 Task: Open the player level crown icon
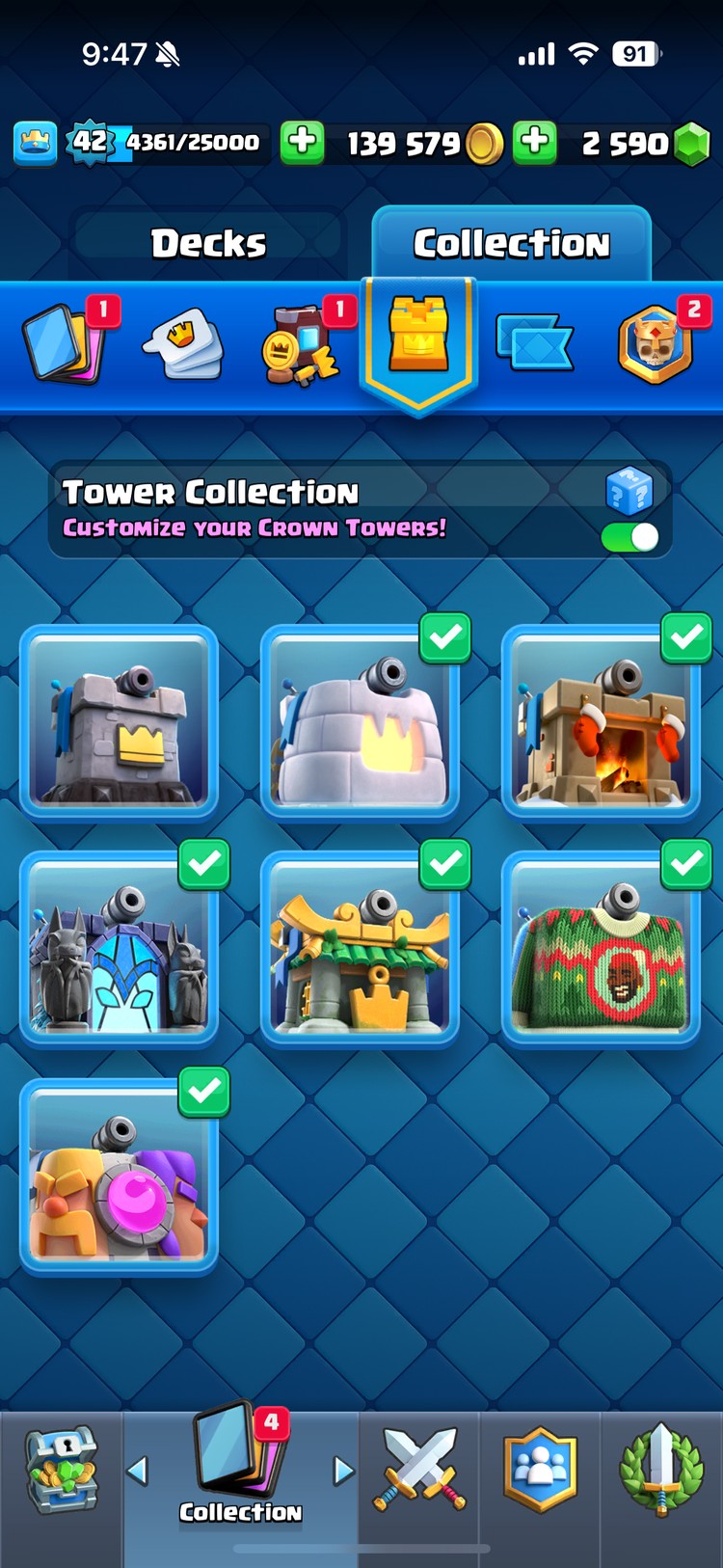pos(36,143)
